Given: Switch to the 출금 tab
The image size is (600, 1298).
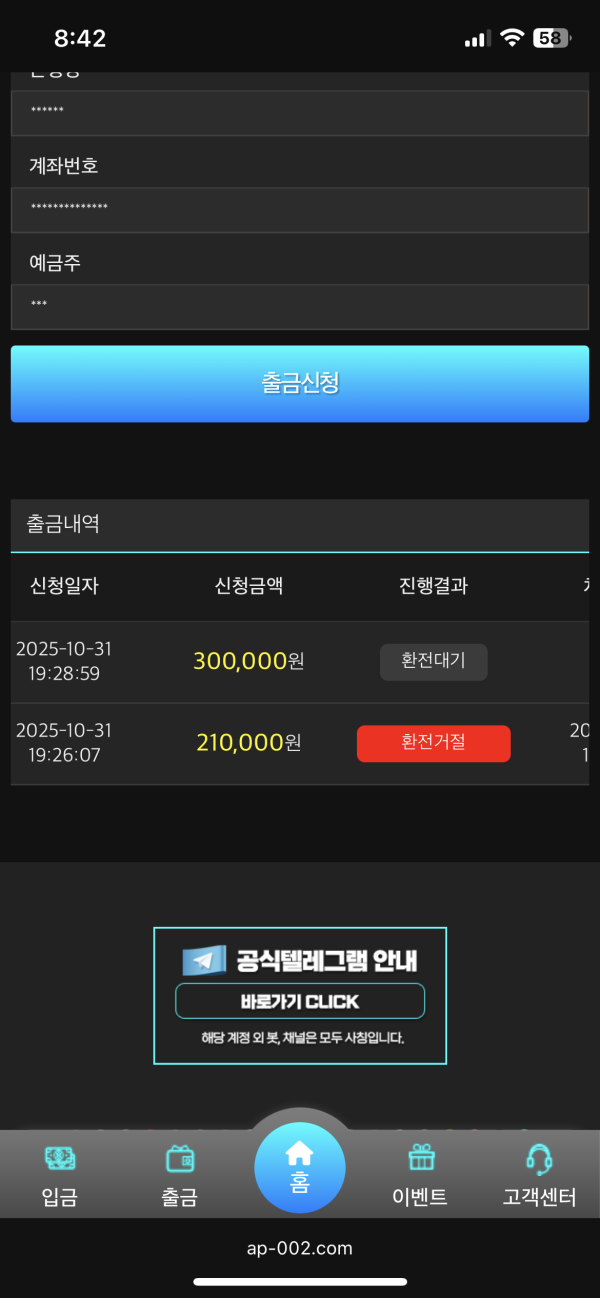Looking at the screenshot, I should coord(180,1176).
